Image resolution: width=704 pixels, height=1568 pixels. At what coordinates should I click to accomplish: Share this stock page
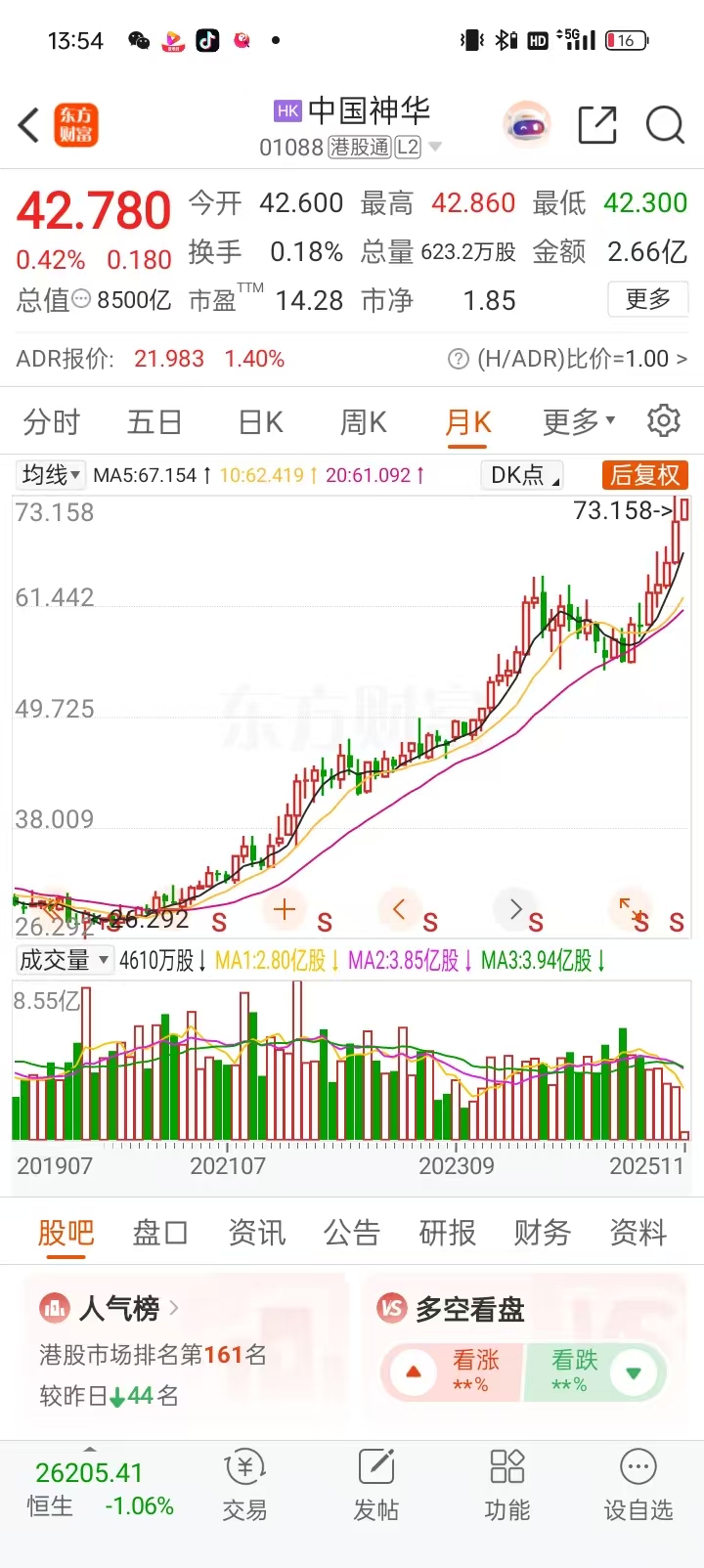point(597,126)
